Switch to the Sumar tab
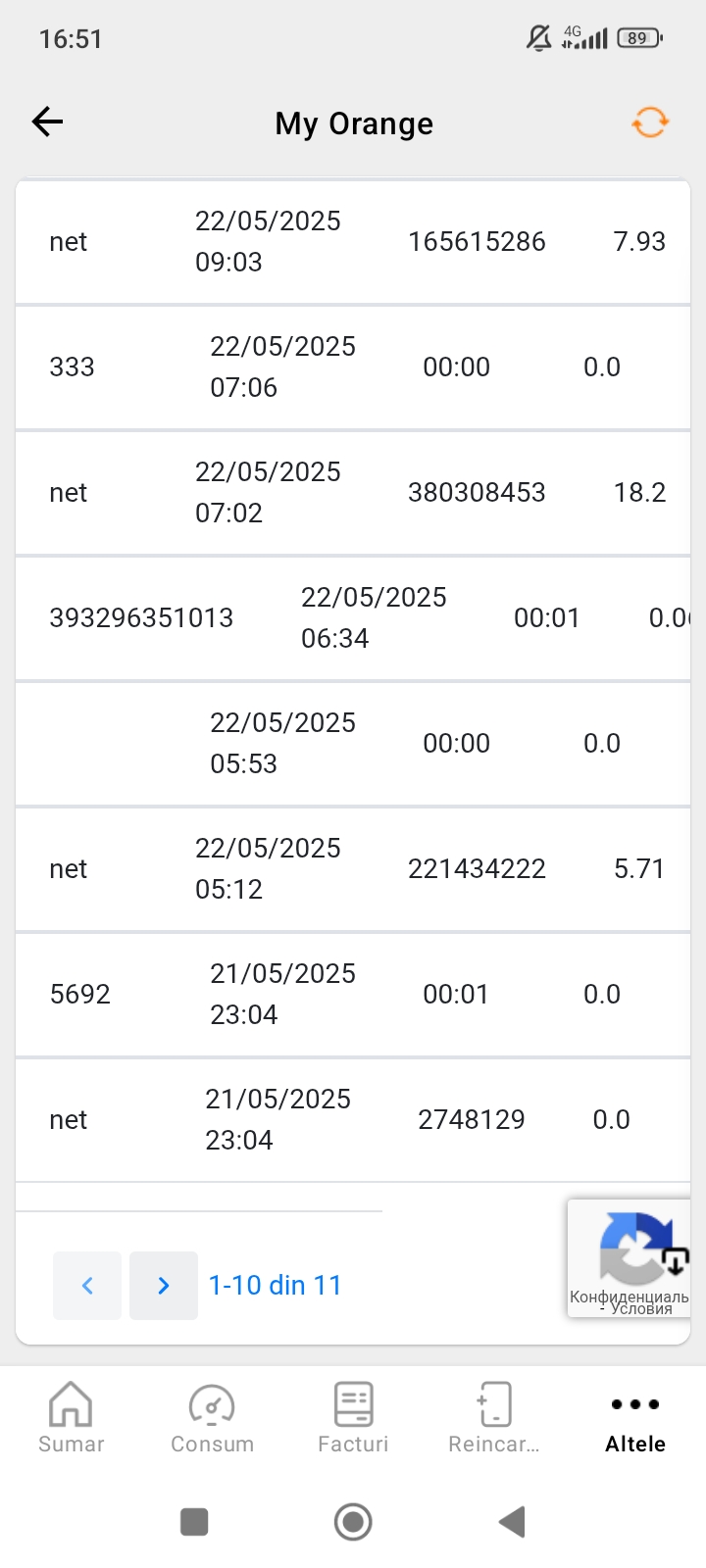The width and height of the screenshot is (706, 1568). 71,1417
